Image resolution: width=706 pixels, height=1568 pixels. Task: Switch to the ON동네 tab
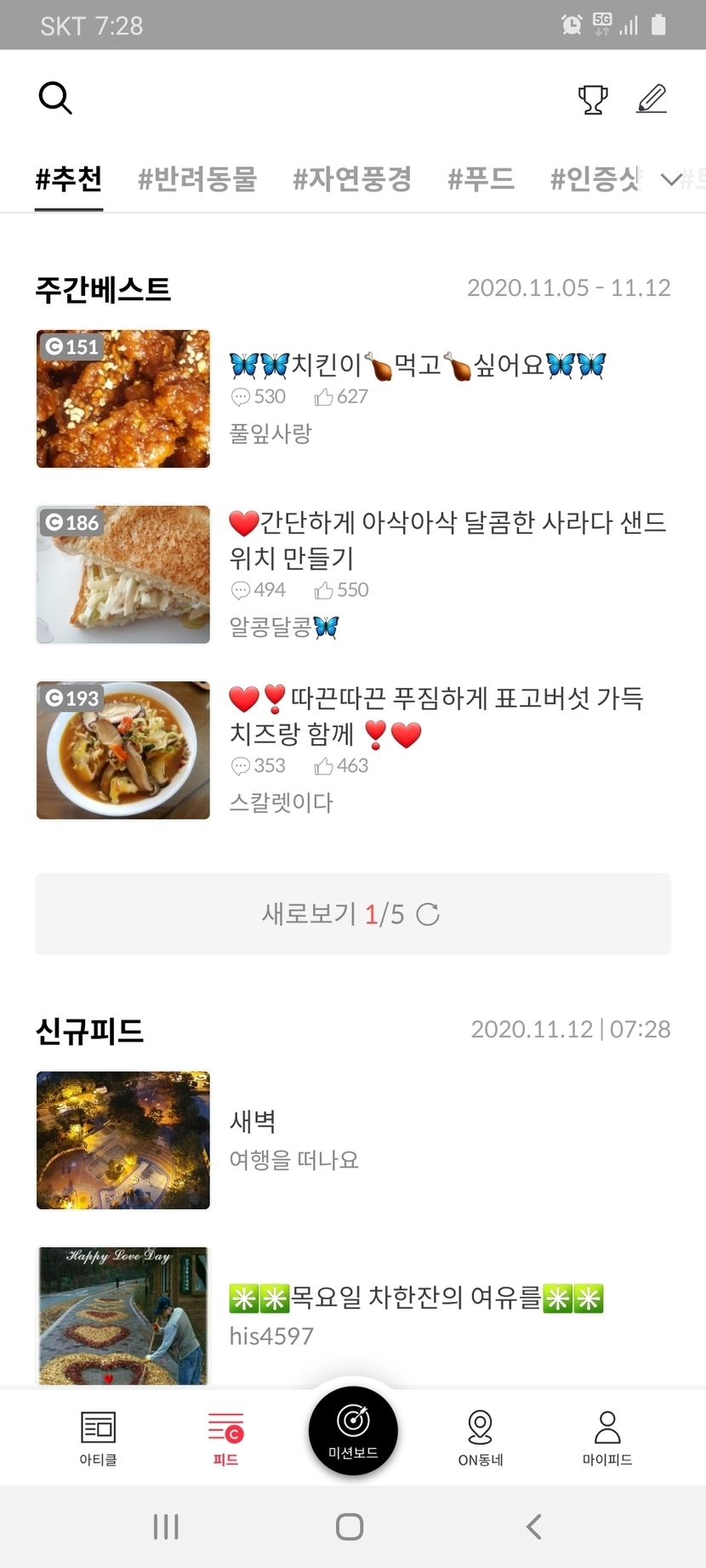[x=481, y=1437]
